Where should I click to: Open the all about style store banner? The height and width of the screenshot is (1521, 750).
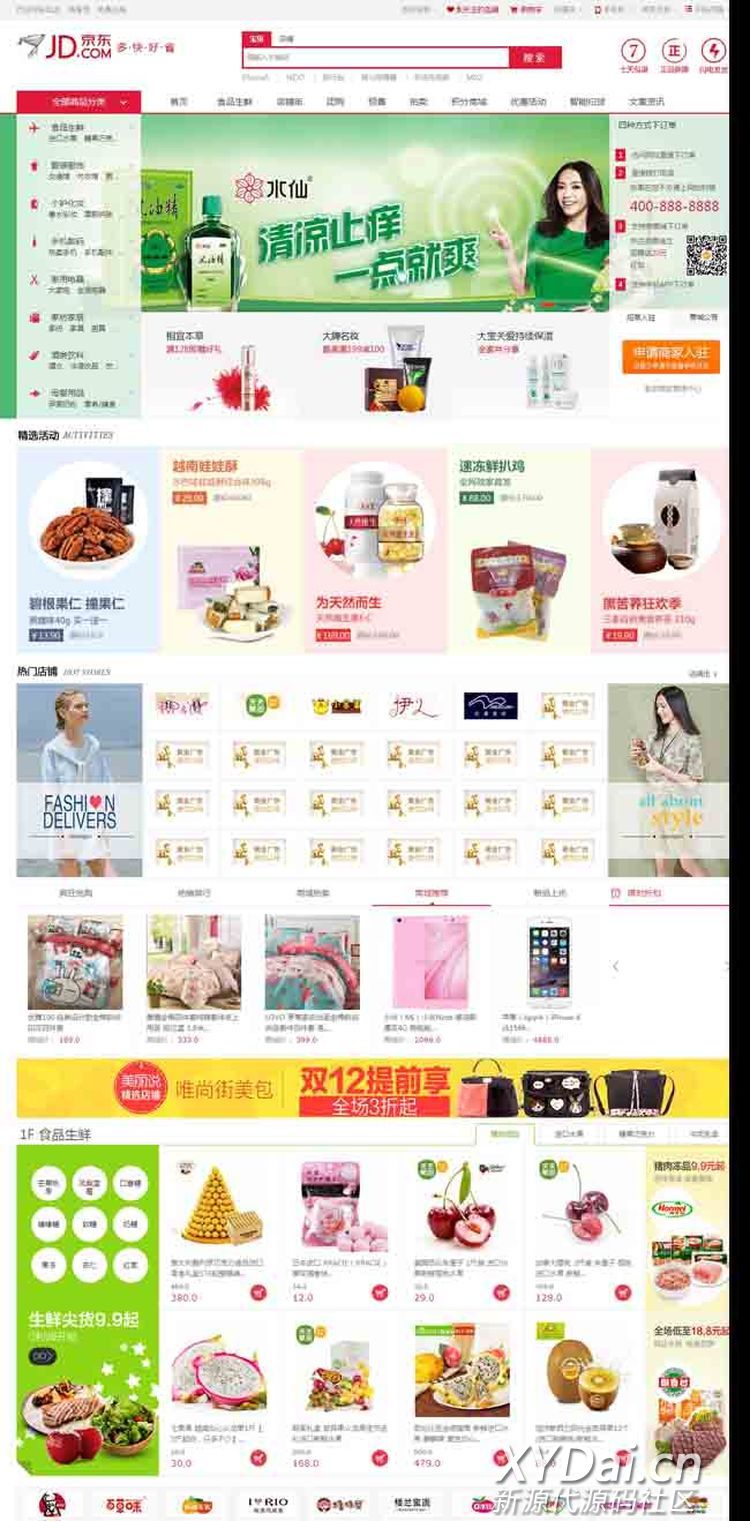click(668, 780)
